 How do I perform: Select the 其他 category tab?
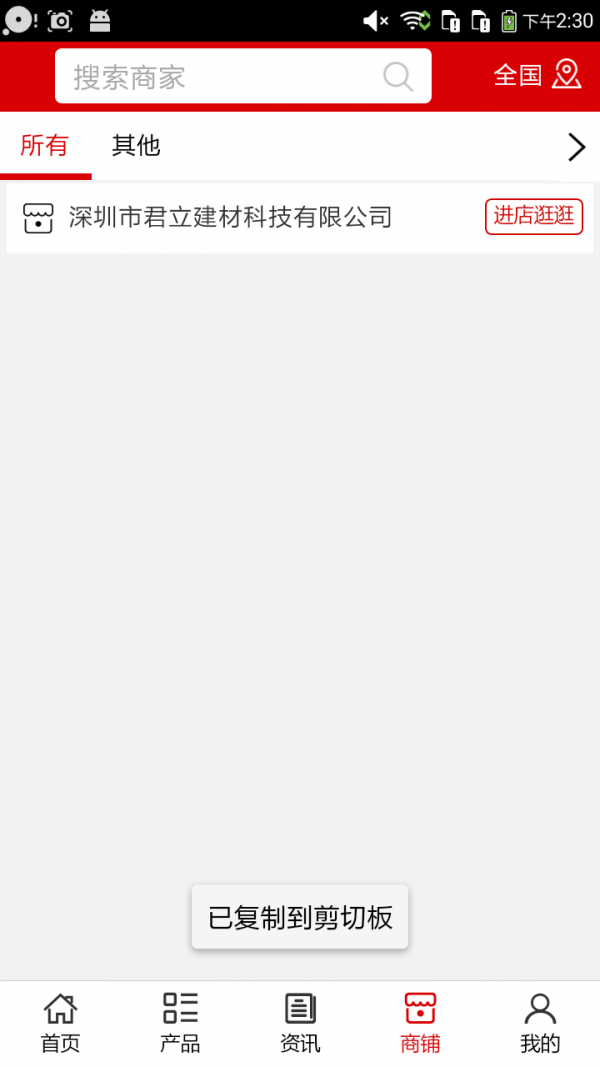point(136,146)
